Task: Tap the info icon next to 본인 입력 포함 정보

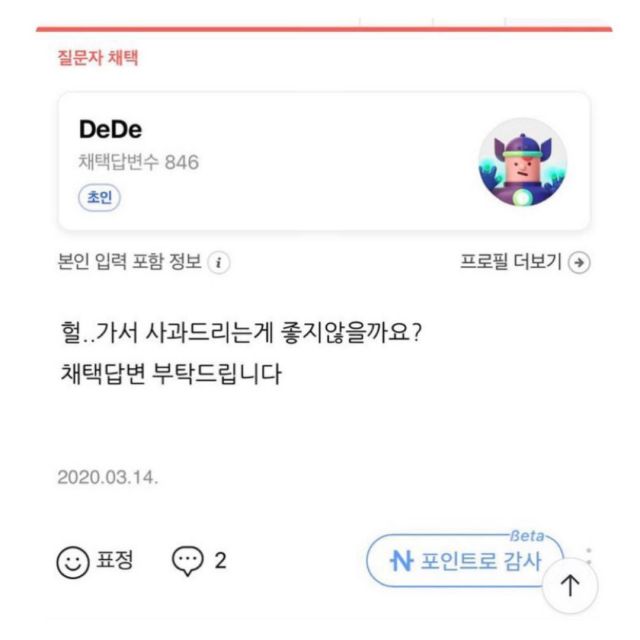Action: (219, 263)
